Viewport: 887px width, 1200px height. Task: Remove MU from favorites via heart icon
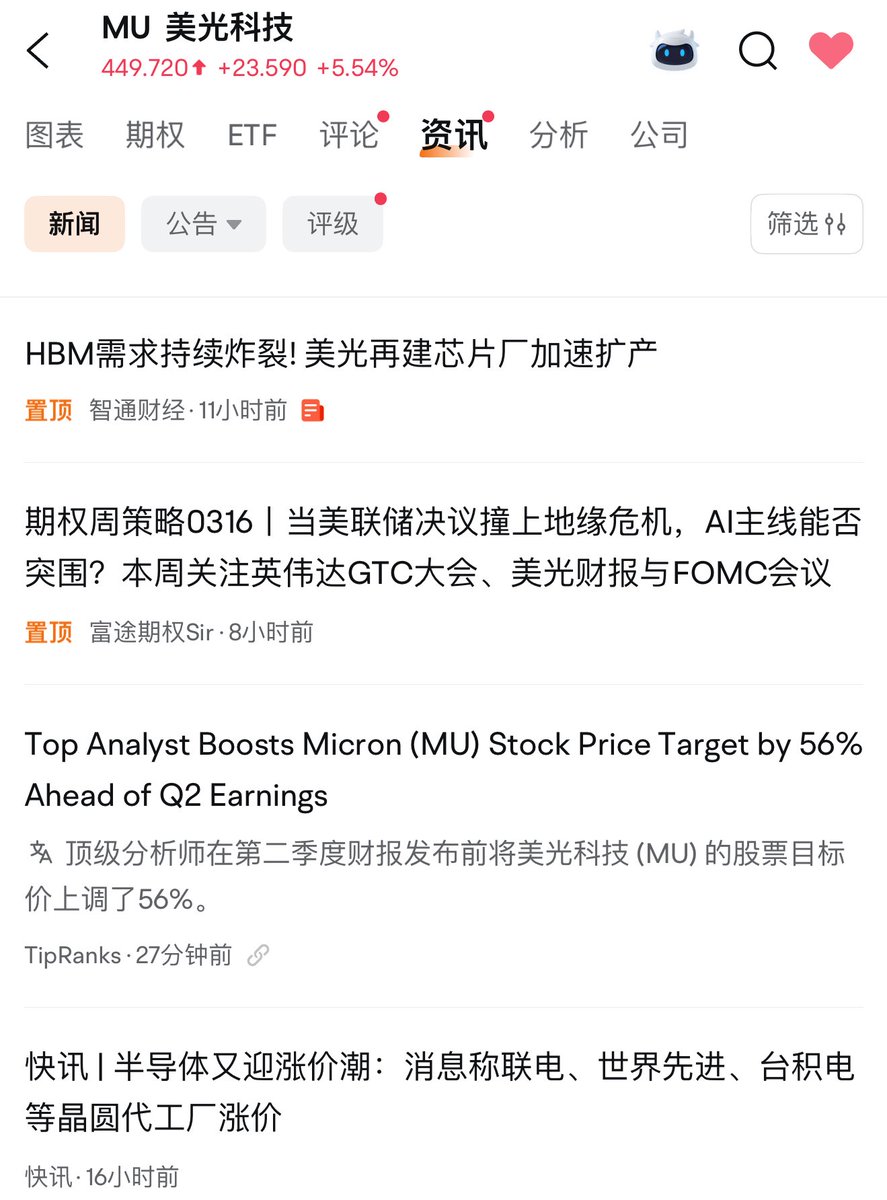pyautogui.click(x=830, y=50)
